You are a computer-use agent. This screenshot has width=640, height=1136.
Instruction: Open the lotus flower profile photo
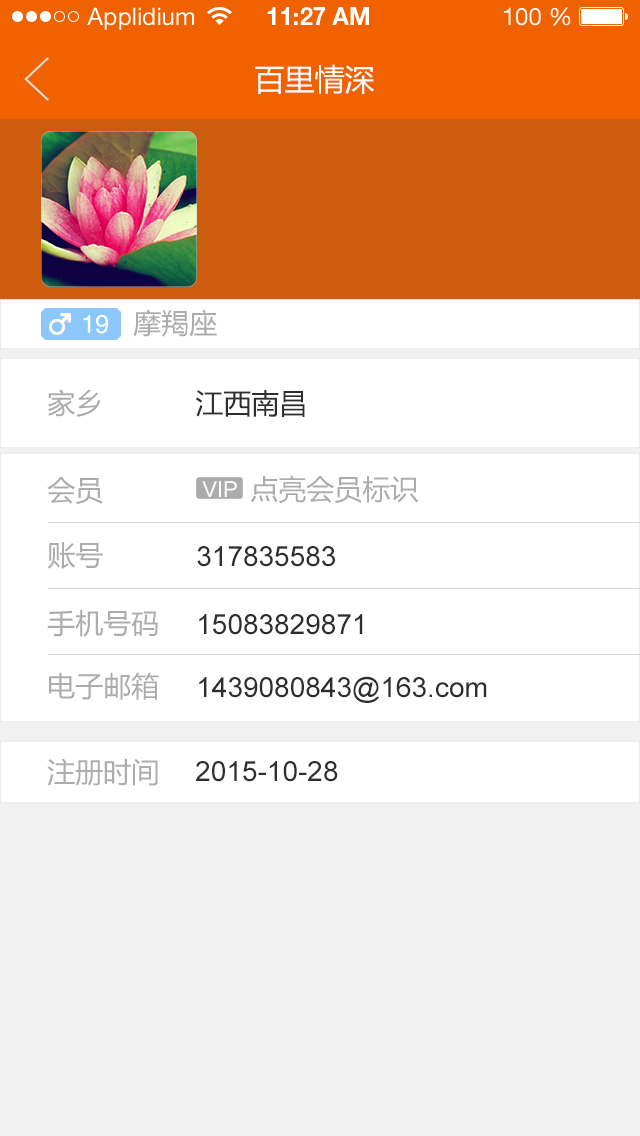[119, 209]
